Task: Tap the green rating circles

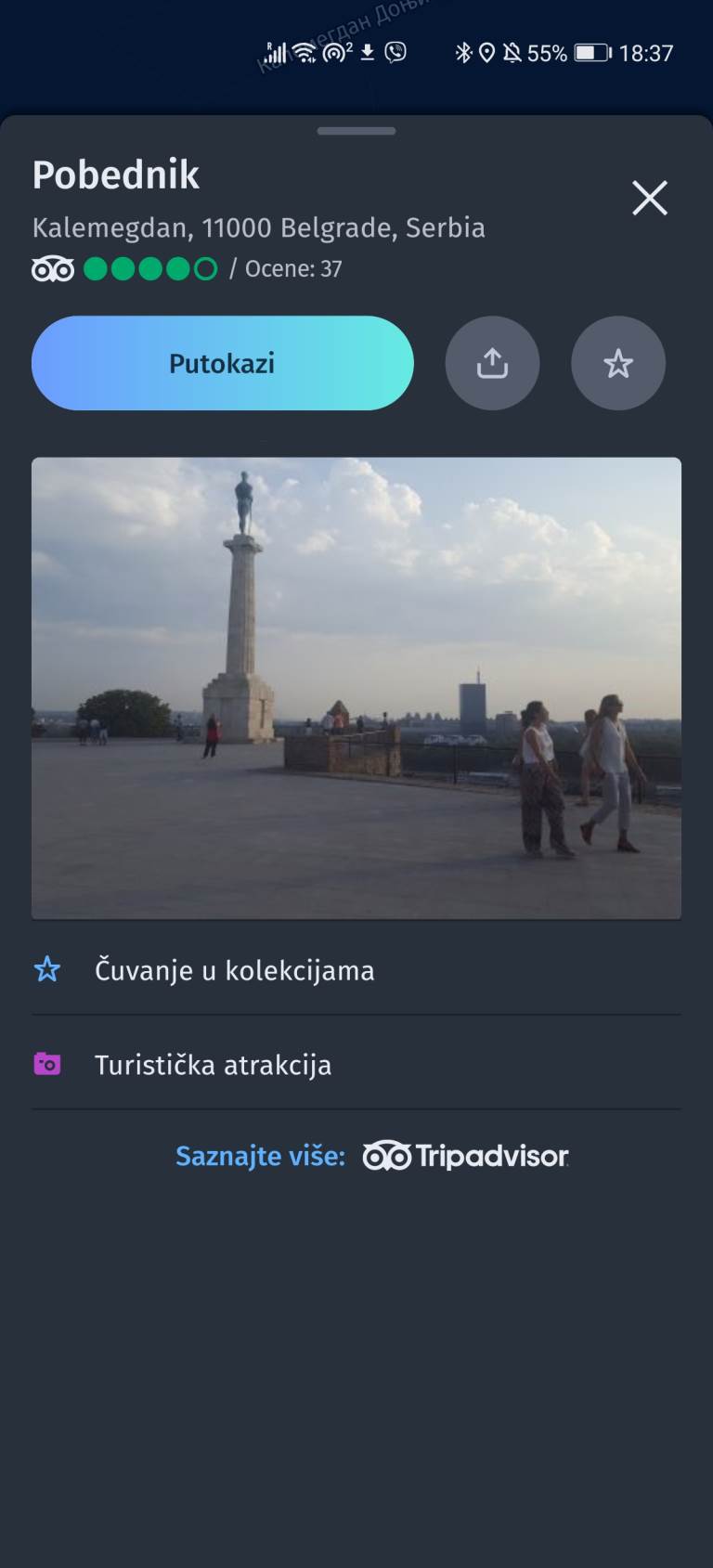Action: (149, 268)
